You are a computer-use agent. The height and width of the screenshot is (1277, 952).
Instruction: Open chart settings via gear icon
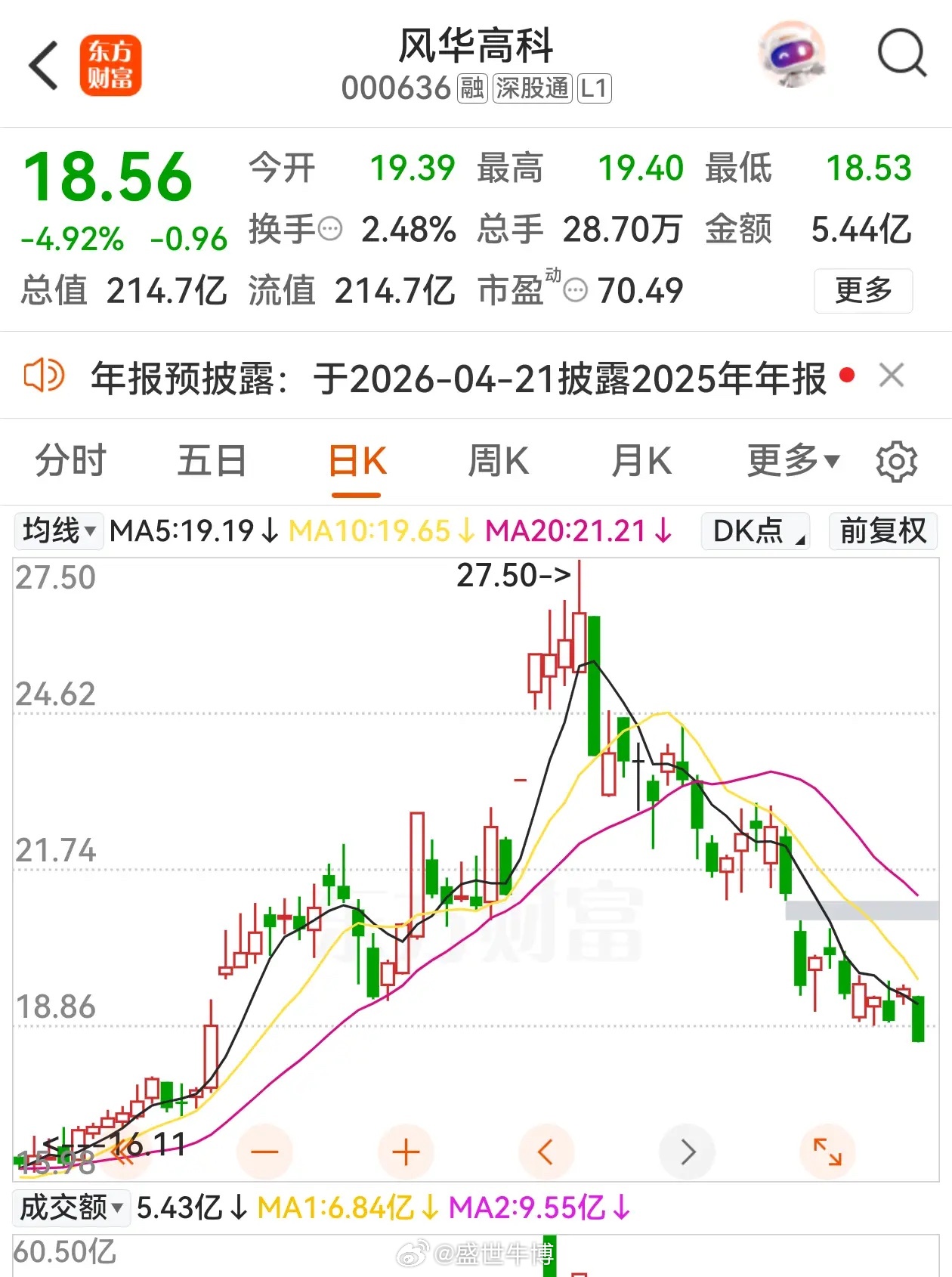click(x=896, y=461)
